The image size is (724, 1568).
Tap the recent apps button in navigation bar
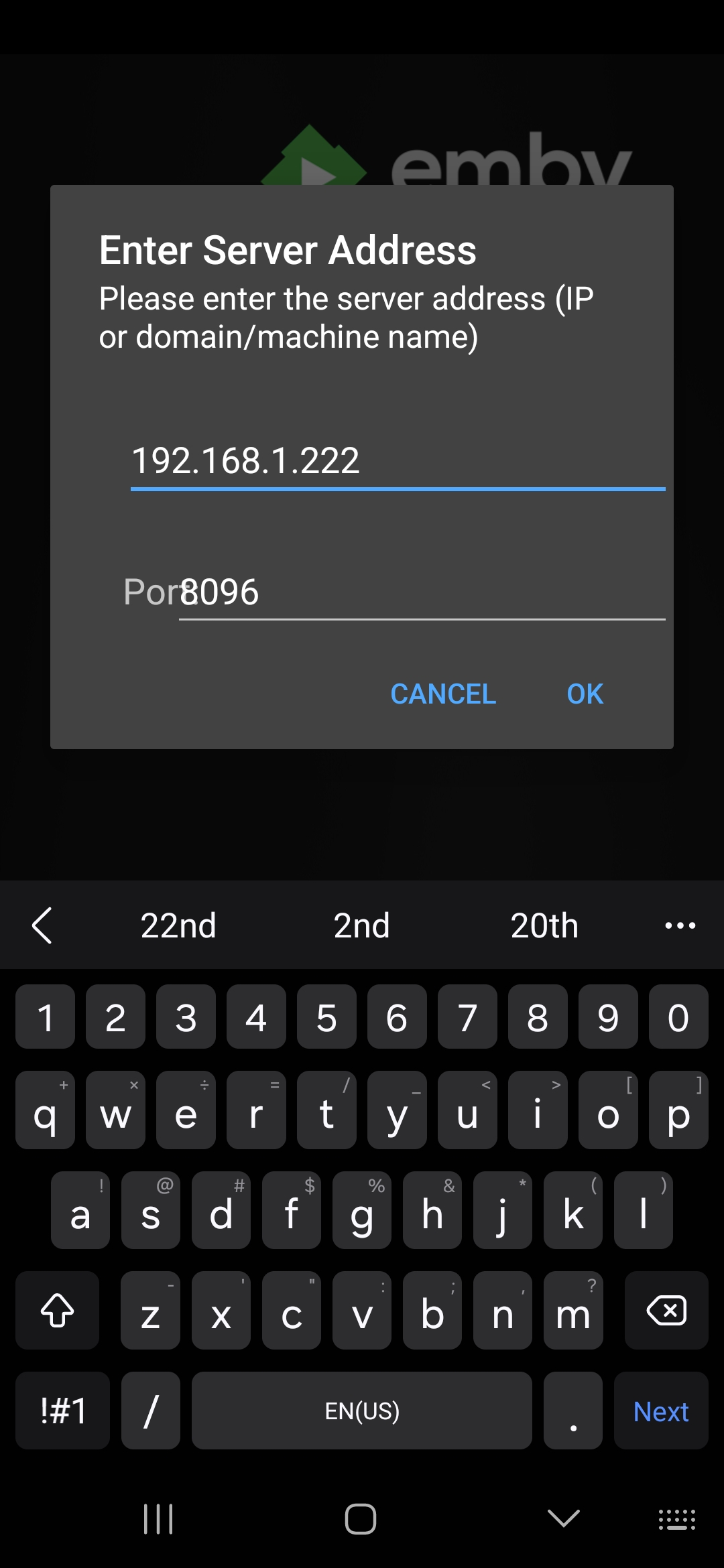(x=157, y=1520)
